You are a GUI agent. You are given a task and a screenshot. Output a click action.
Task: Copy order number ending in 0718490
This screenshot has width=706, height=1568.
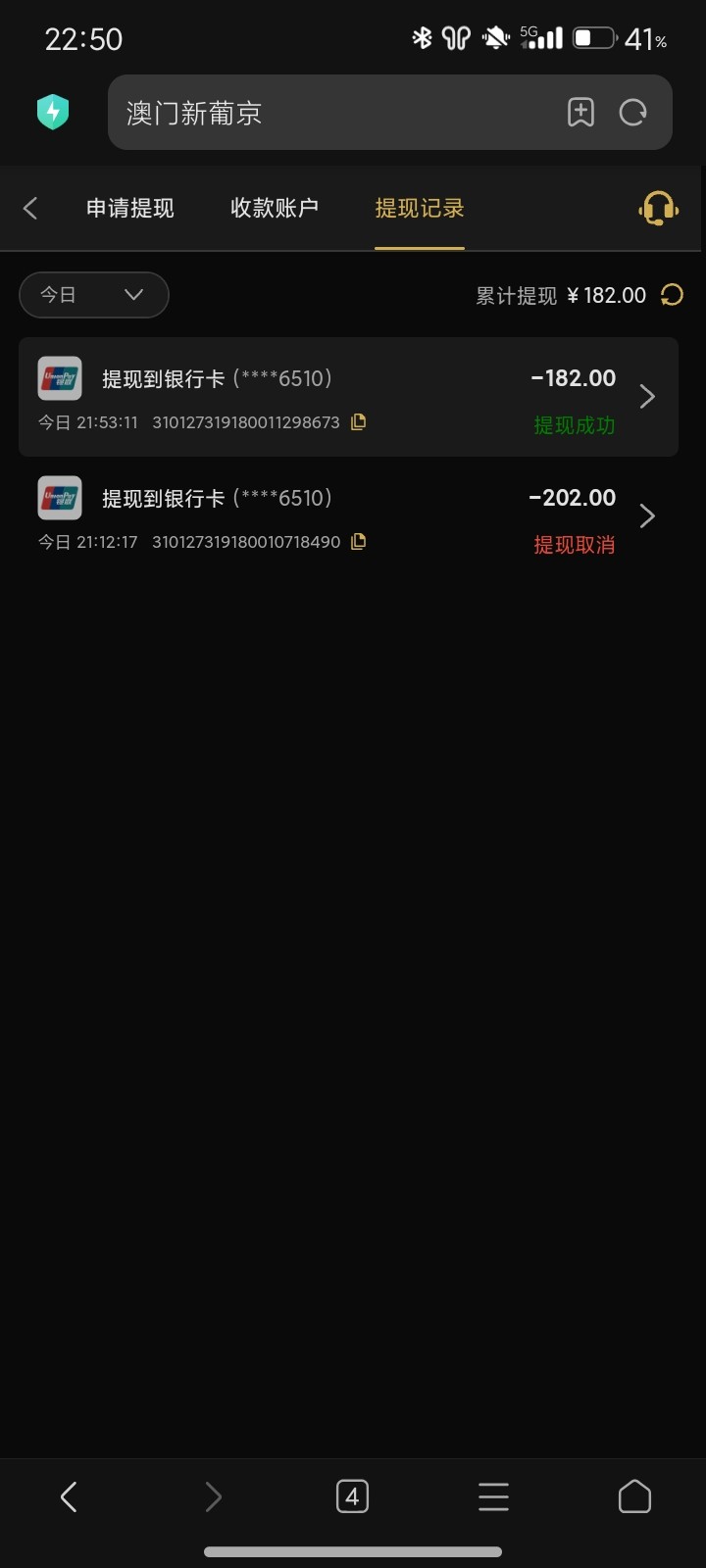359,542
